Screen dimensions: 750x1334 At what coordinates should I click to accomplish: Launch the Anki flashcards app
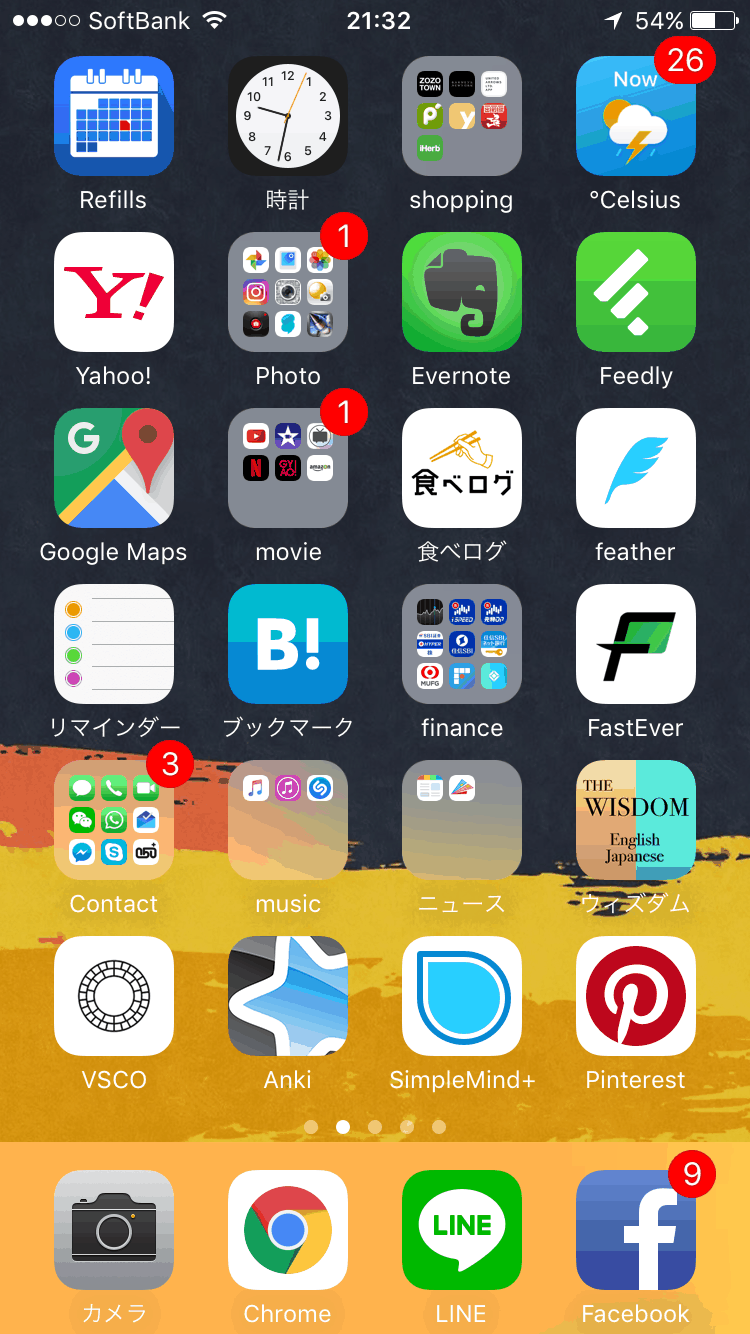(288, 996)
